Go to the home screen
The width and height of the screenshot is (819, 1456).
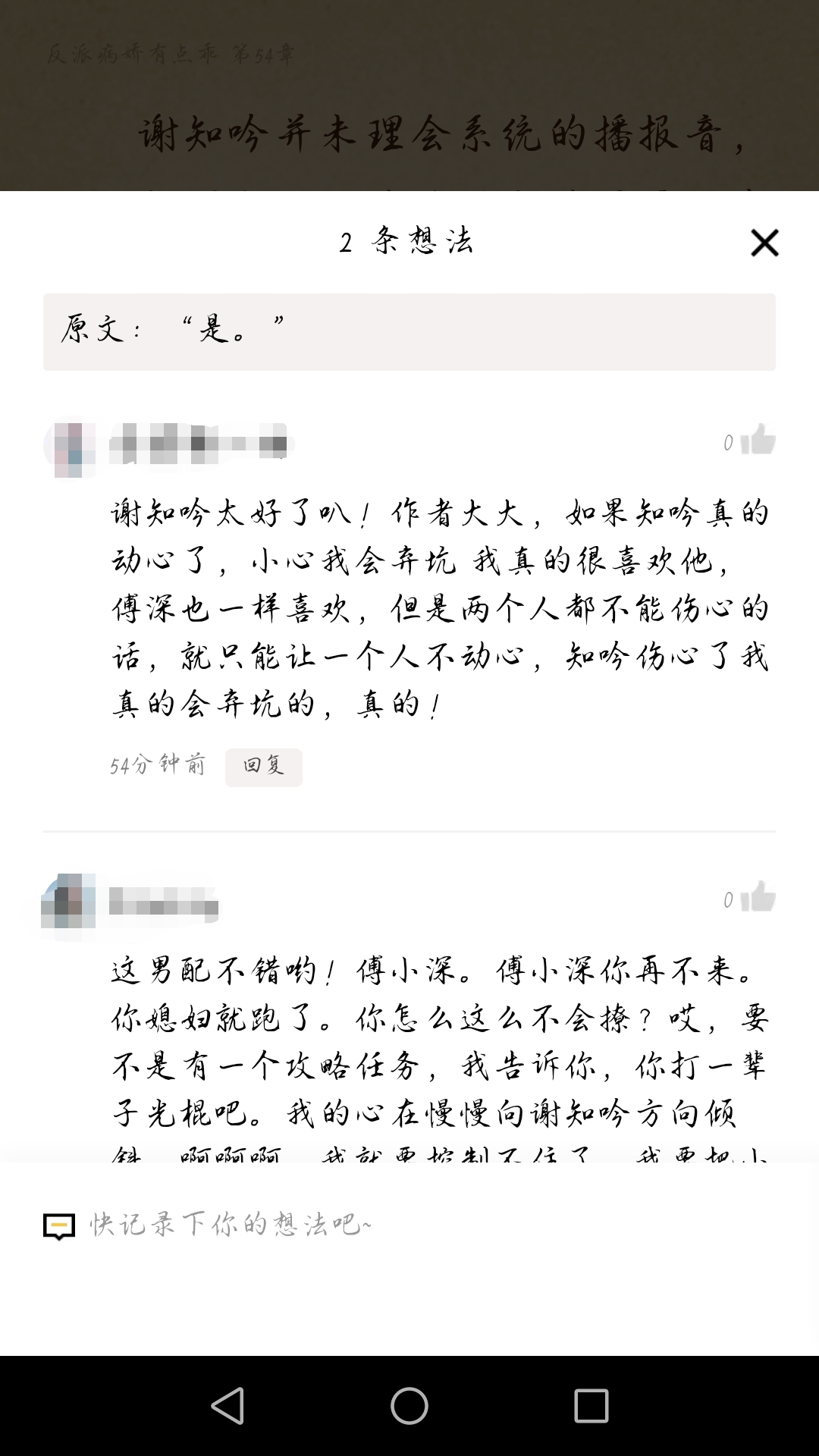(x=409, y=1406)
